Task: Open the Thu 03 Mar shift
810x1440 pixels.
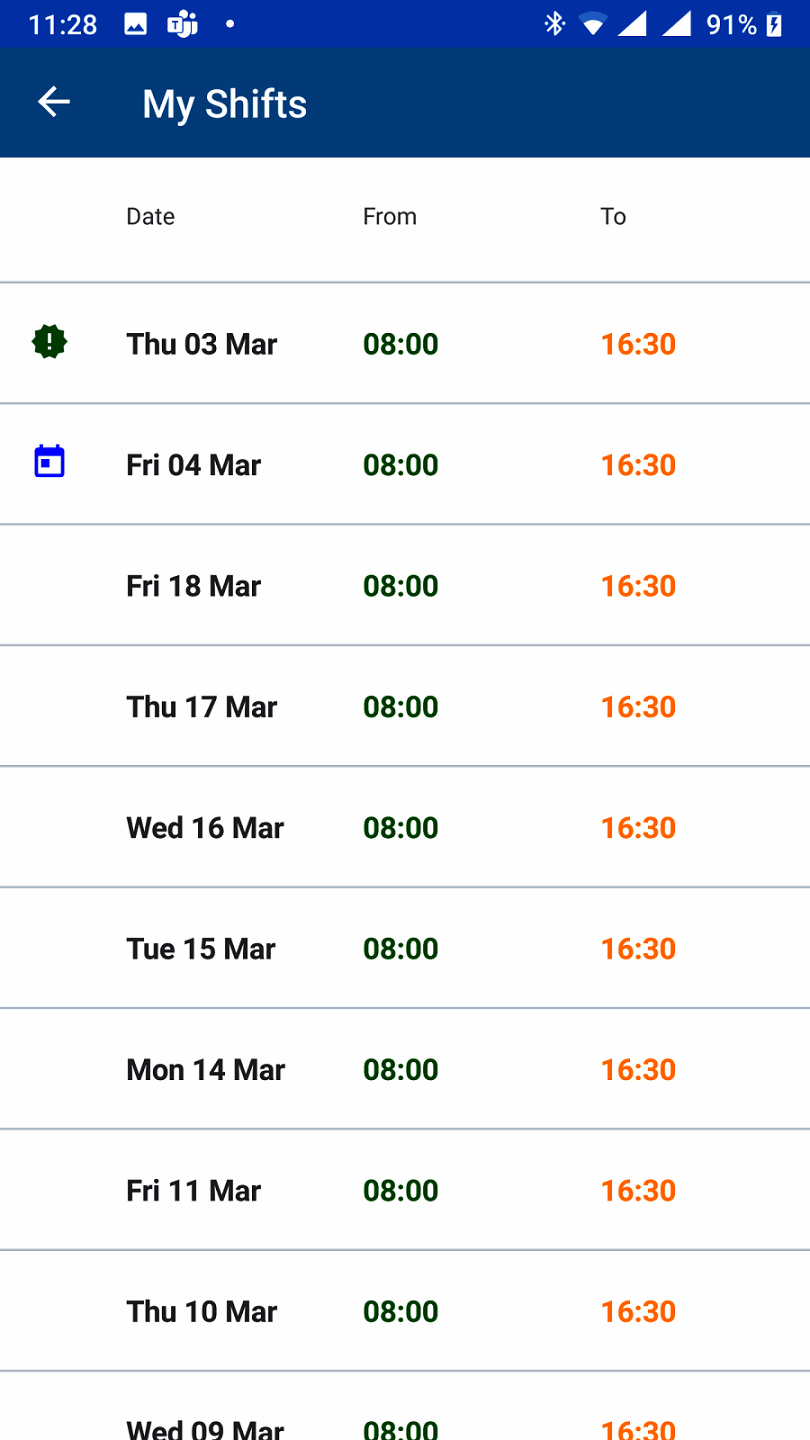Action: click(x=405, y=343)
